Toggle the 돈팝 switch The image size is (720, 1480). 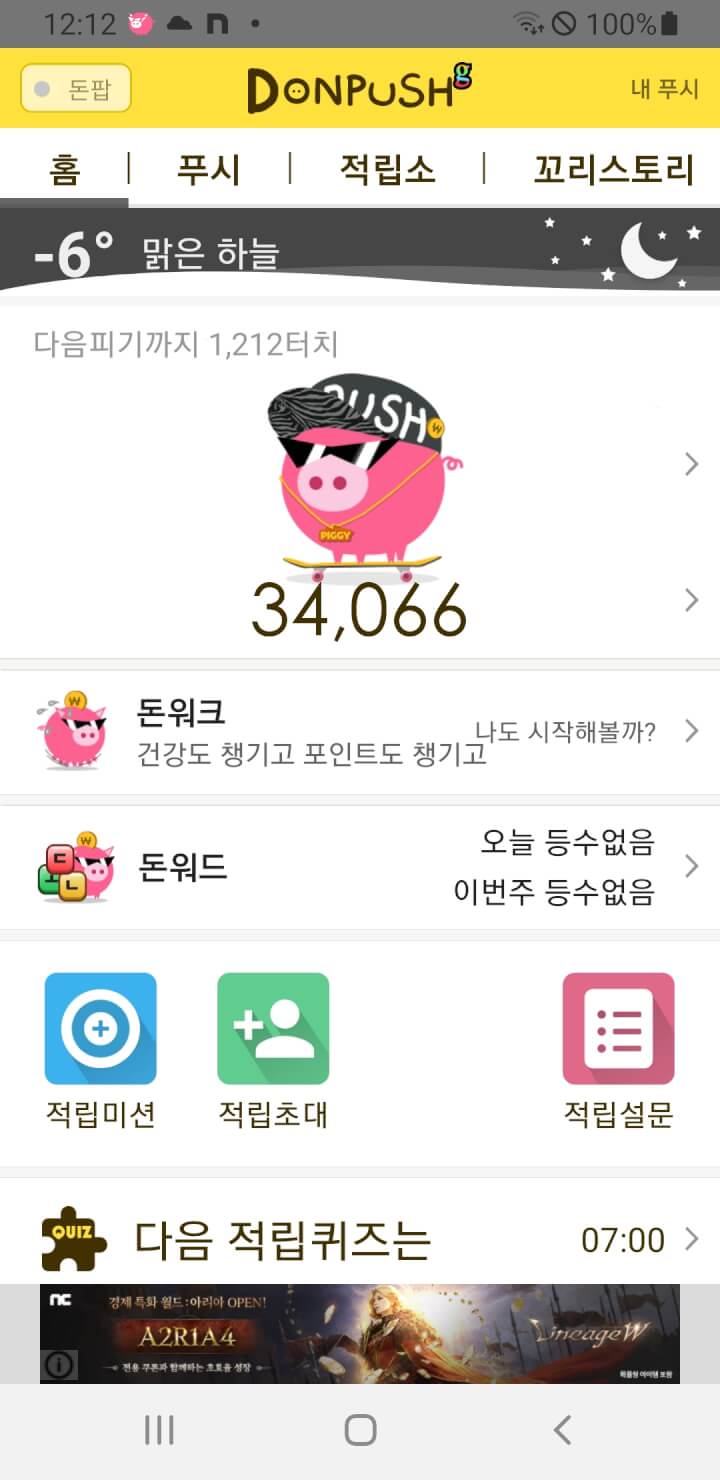click(x=76, y=90)
